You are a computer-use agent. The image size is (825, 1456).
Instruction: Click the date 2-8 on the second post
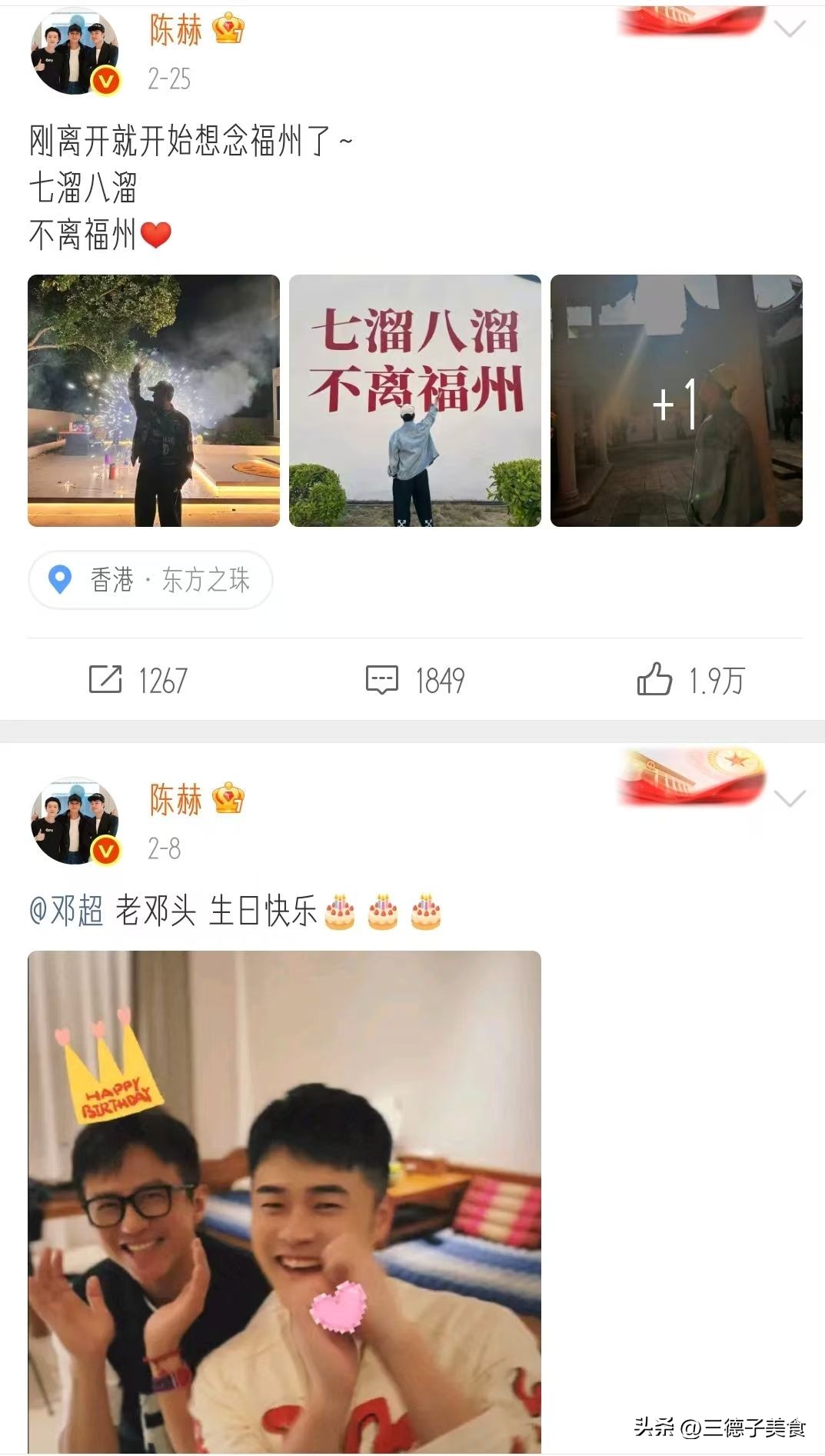tap(164, 845)
